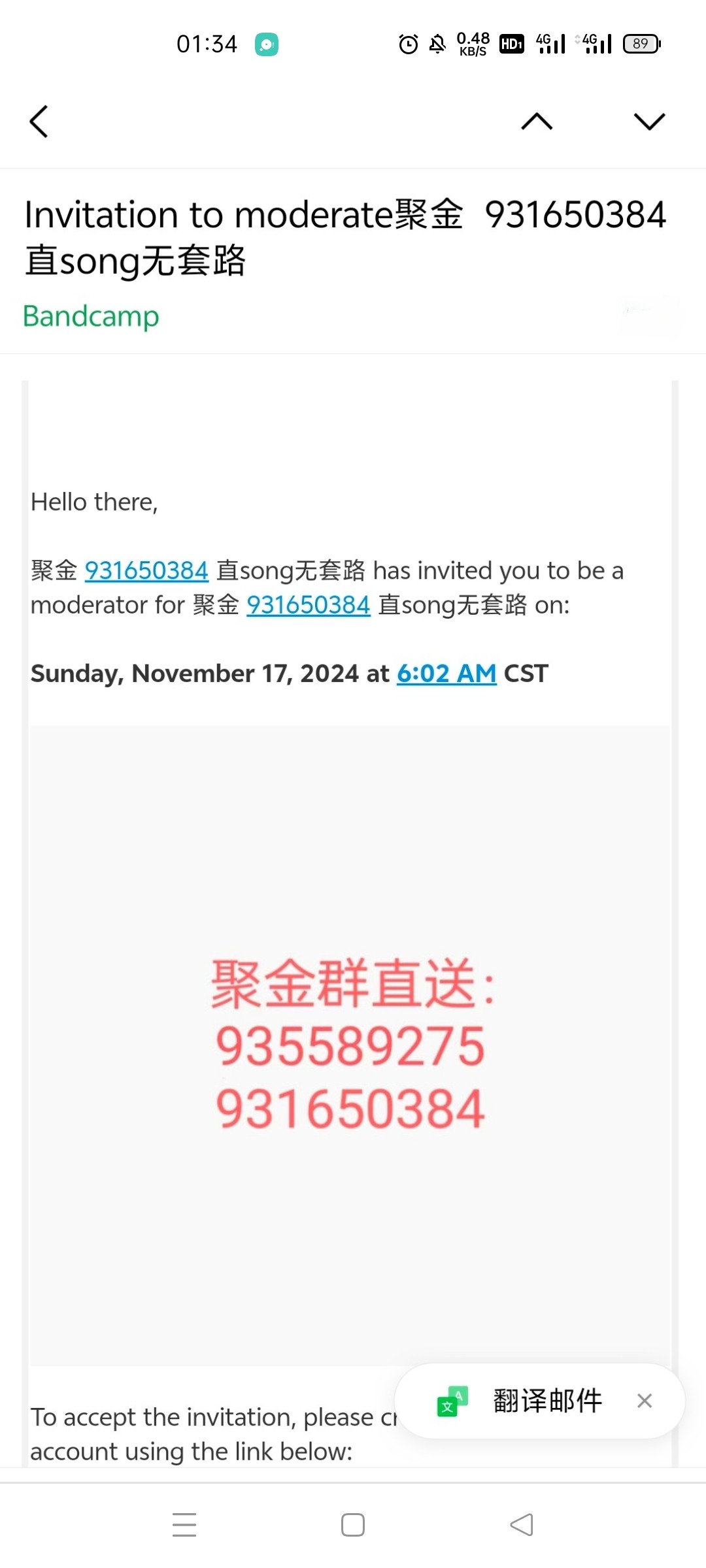Dismiss the 翻译邮件 translate popup
Image resolution: width=706 pixels, height=1568 pixels.
pyautogui.click(x=645, y=1401)
